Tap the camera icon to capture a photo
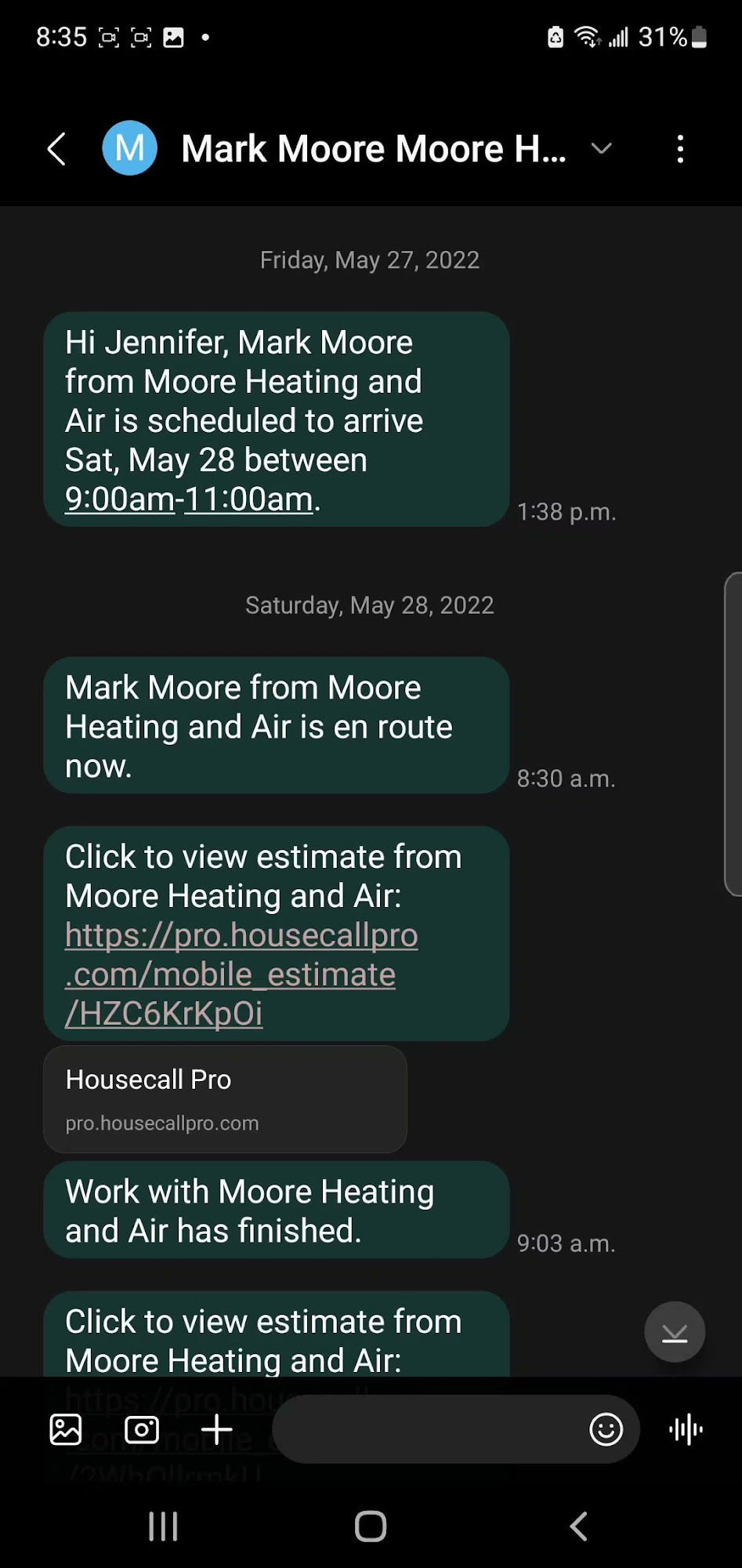This screenshot has width=742, height=1568. pyautogui.click(x=142, y=1429)
